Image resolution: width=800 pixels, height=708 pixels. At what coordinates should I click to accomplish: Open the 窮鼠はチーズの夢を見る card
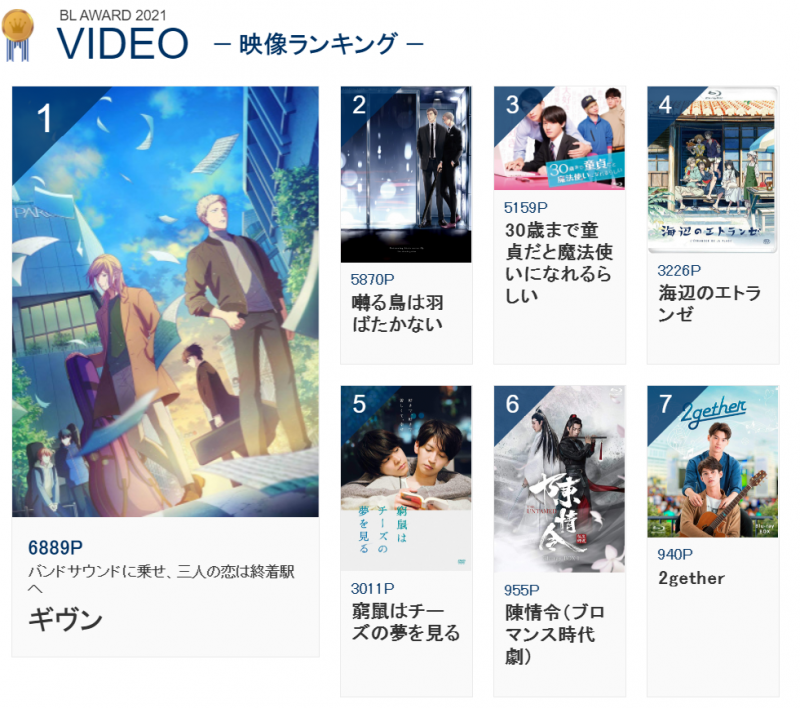coord(406,540)
